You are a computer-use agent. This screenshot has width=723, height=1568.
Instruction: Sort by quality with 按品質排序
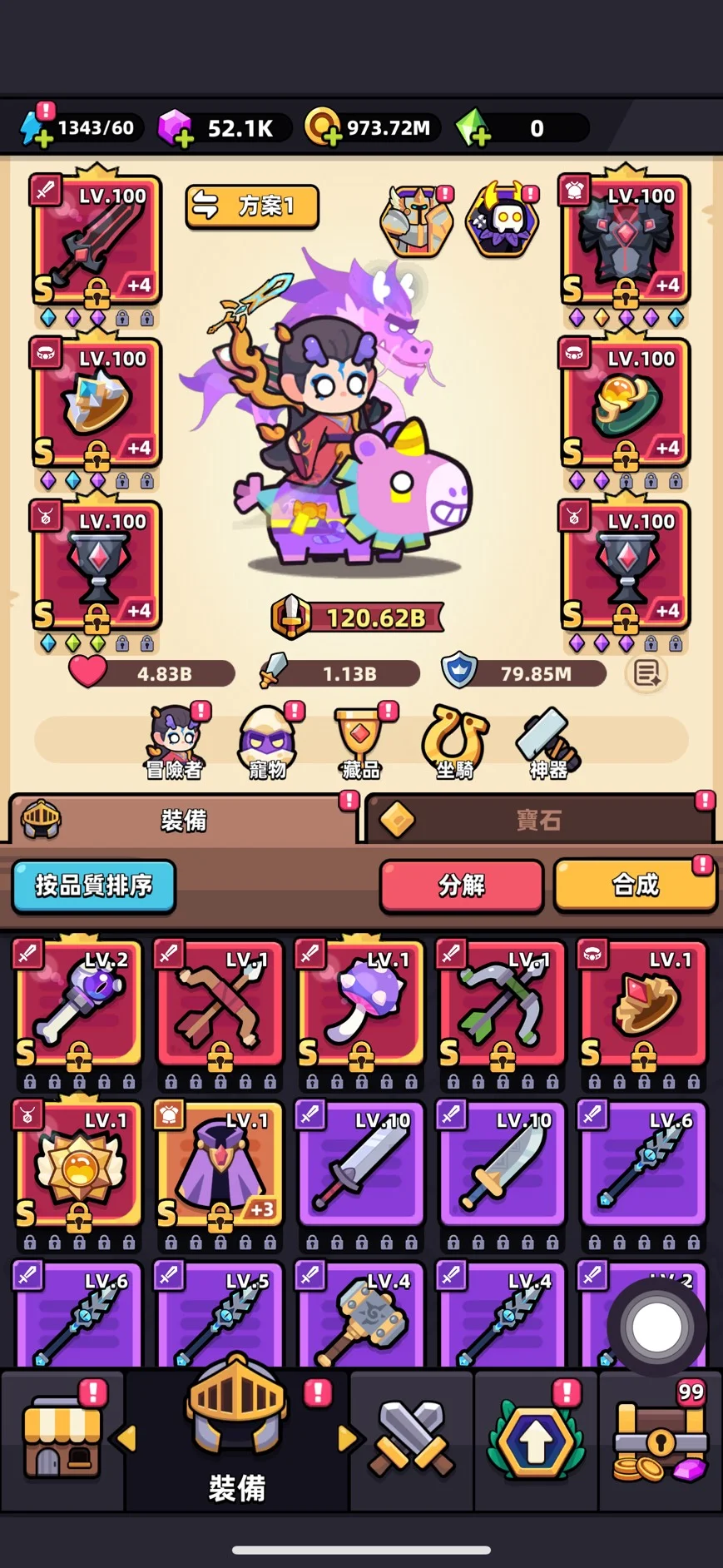click(x=93, y=886)
